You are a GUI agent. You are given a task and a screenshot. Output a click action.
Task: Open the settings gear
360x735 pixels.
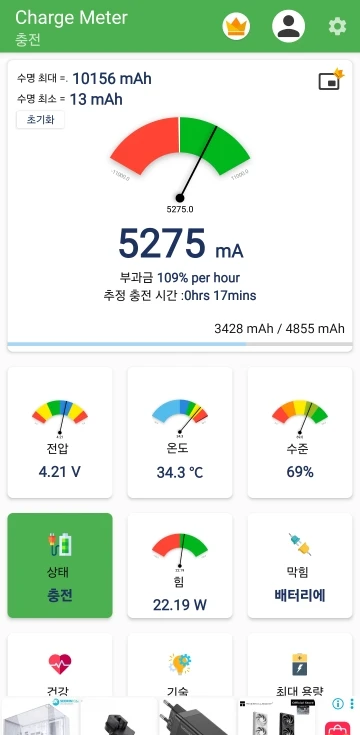click(x=337, y=26)
